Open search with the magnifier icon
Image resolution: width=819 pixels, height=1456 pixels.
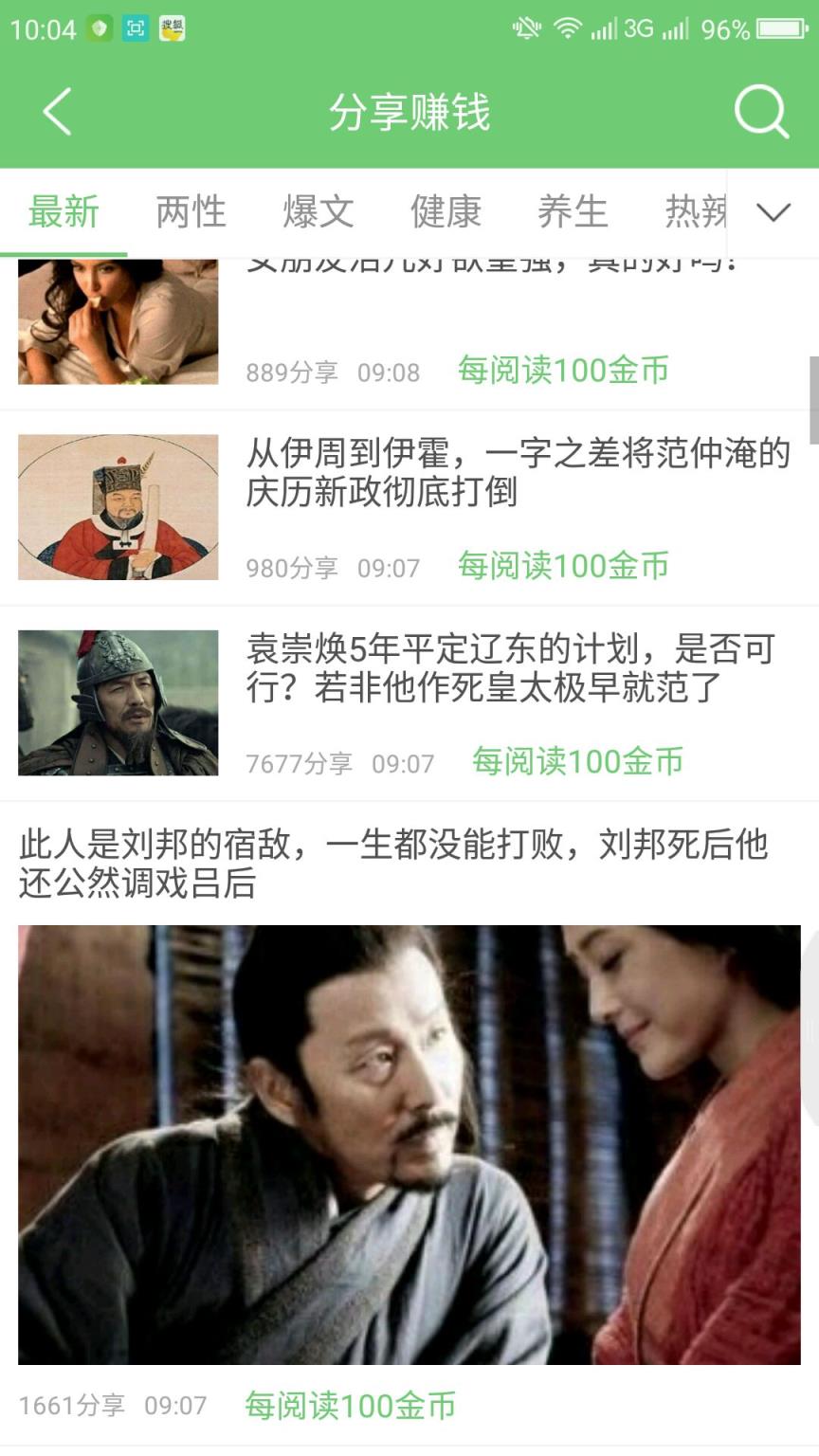tap(760, 111)
